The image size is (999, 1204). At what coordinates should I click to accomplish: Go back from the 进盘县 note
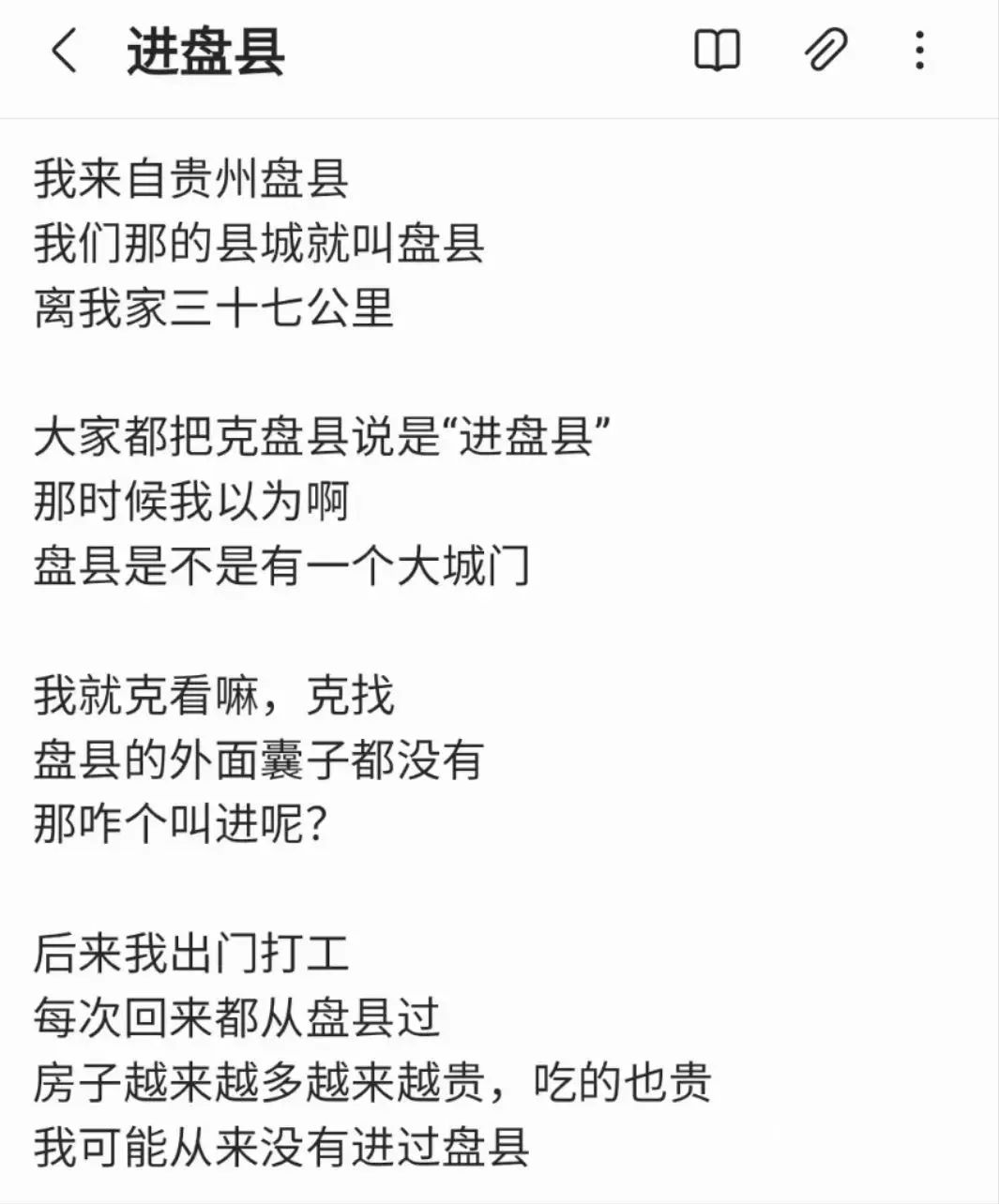64,51
